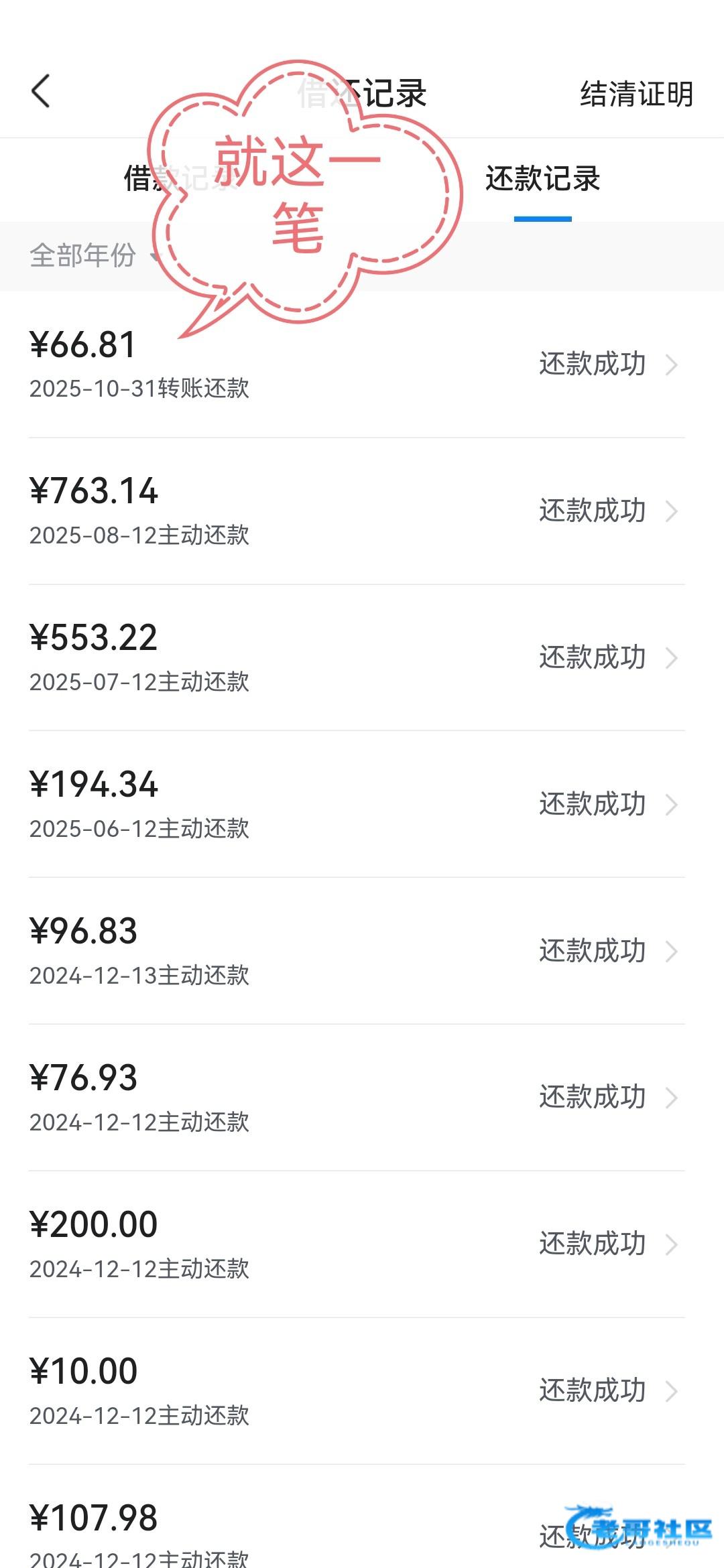Screen dimensions: 724x1568
Task: Open the ¥107.98 repayment record
Action: [357, 1517]
